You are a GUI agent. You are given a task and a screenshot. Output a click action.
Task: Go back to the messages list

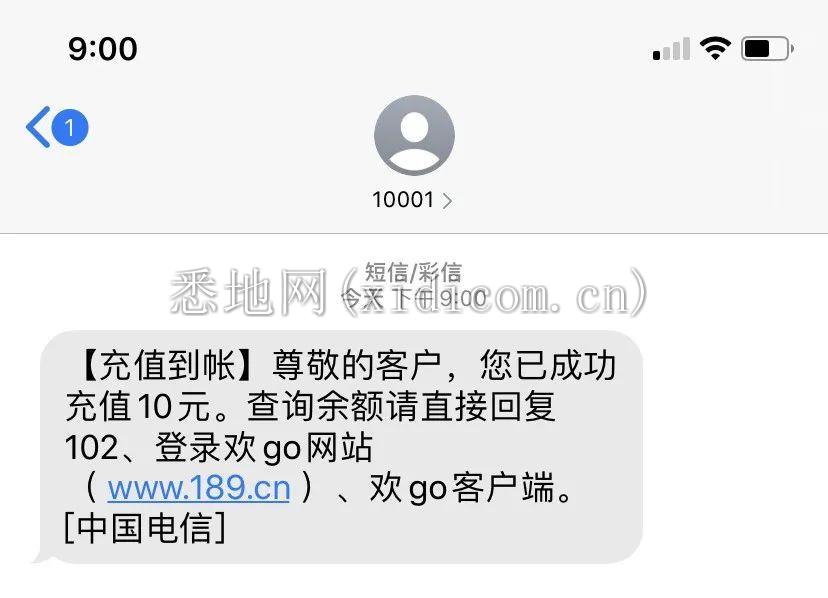coord(40,128)
